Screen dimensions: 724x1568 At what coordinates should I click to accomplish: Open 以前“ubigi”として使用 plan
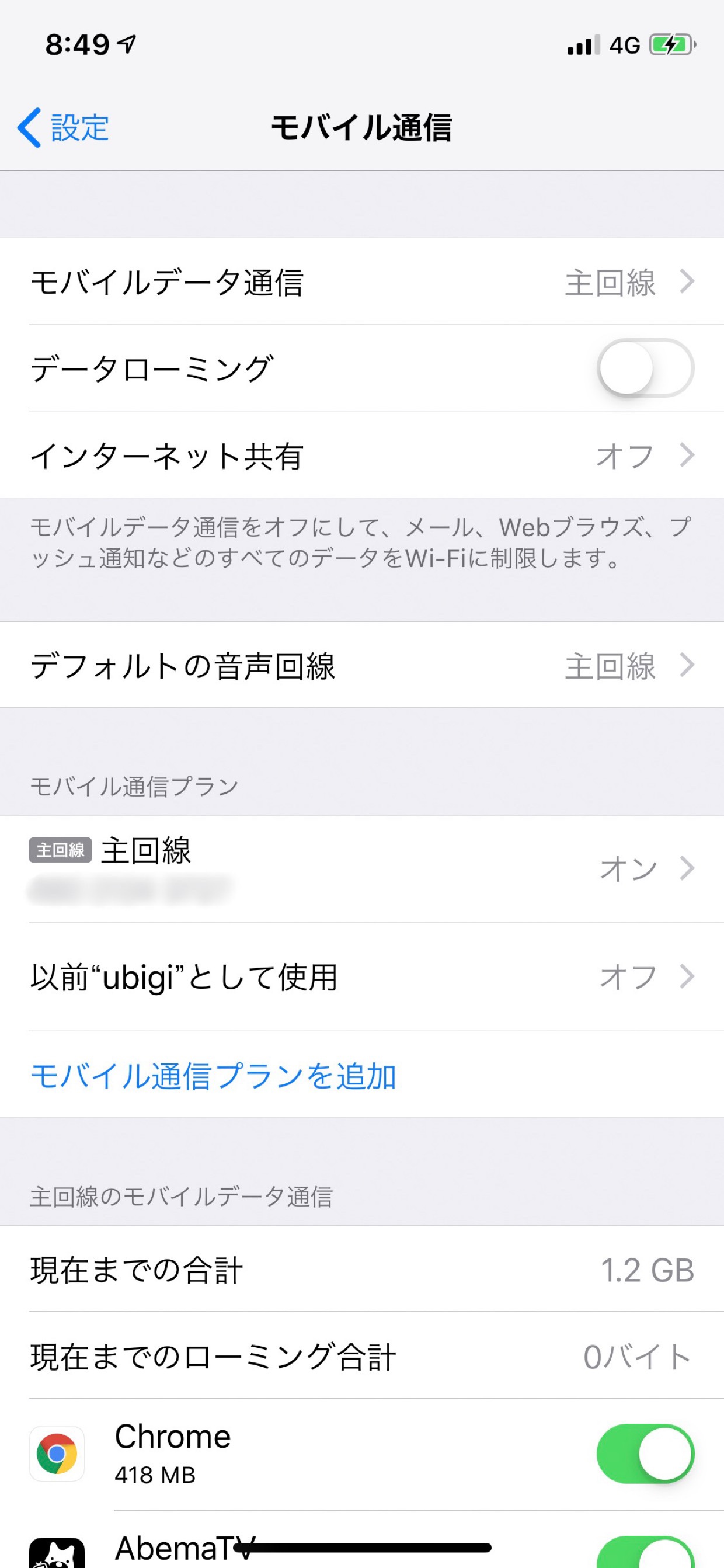click(x=361, y=977)
